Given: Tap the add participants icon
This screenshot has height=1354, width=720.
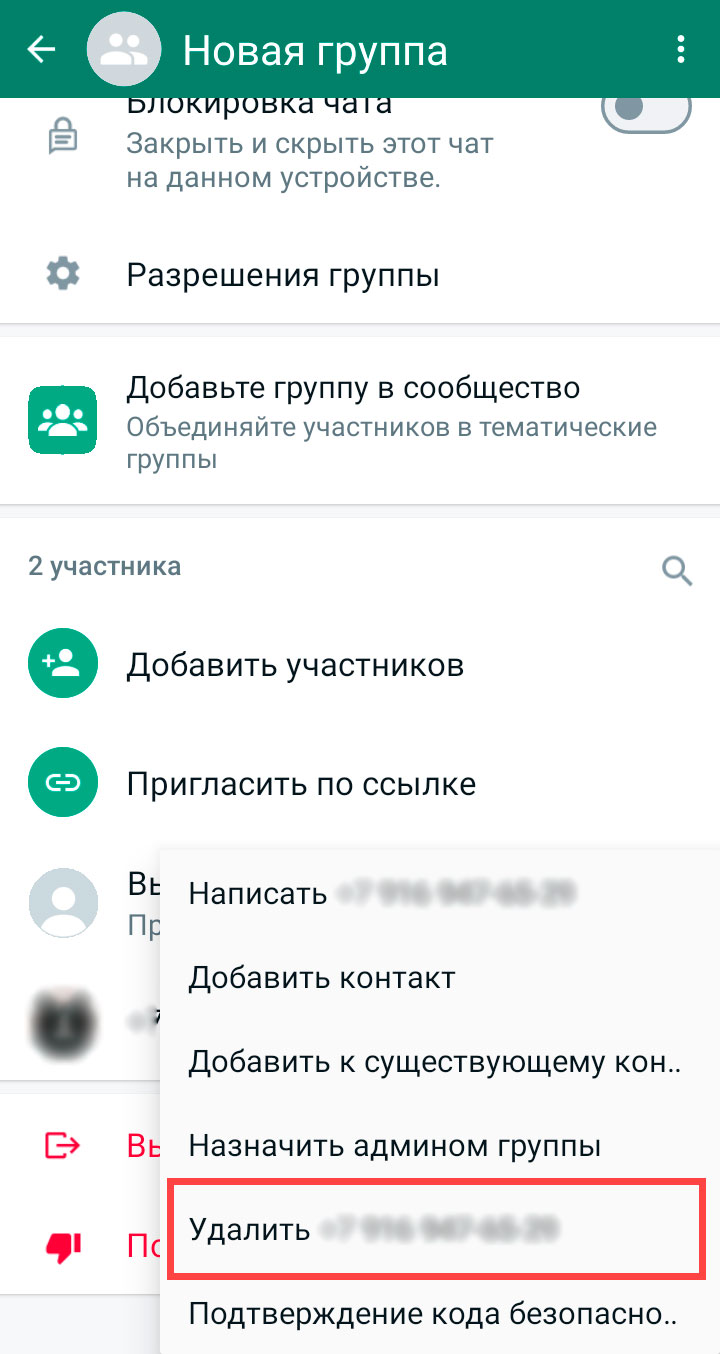Looking at the screenshot, I should (x=62, y=663).
